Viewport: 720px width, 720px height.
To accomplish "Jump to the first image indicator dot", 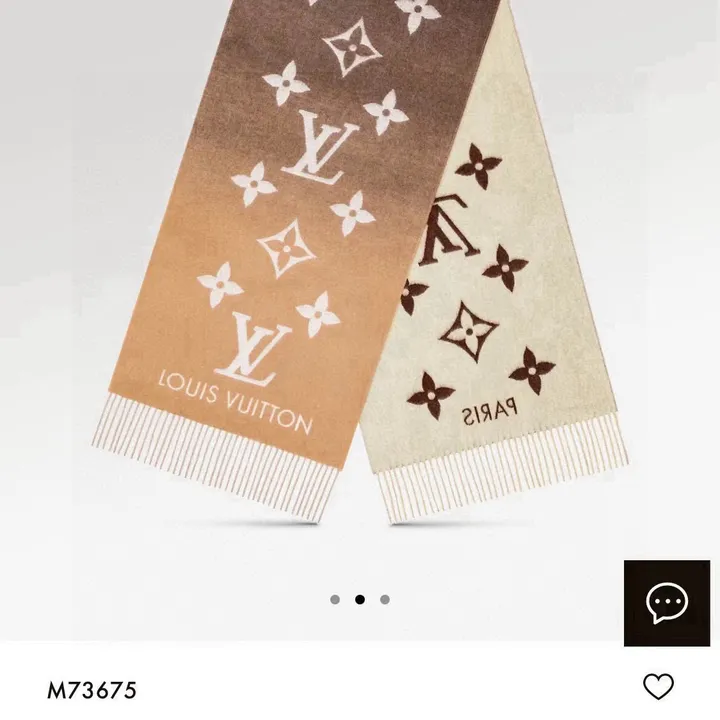I will tap(335, 600).
